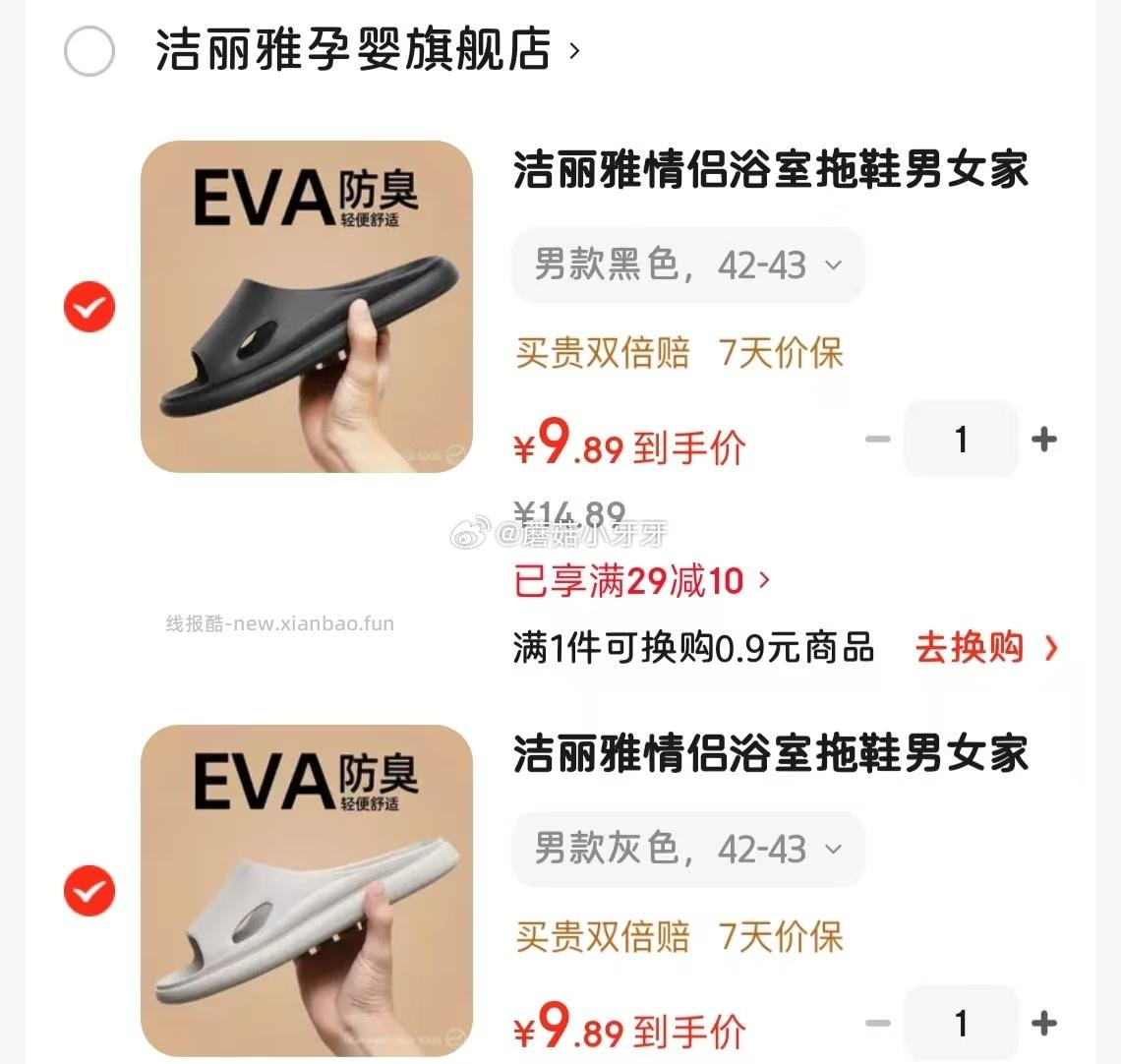The image size is (1121, 1064).
Task: Decrease quantity of the gray slippers
Action: point(877,1024)
